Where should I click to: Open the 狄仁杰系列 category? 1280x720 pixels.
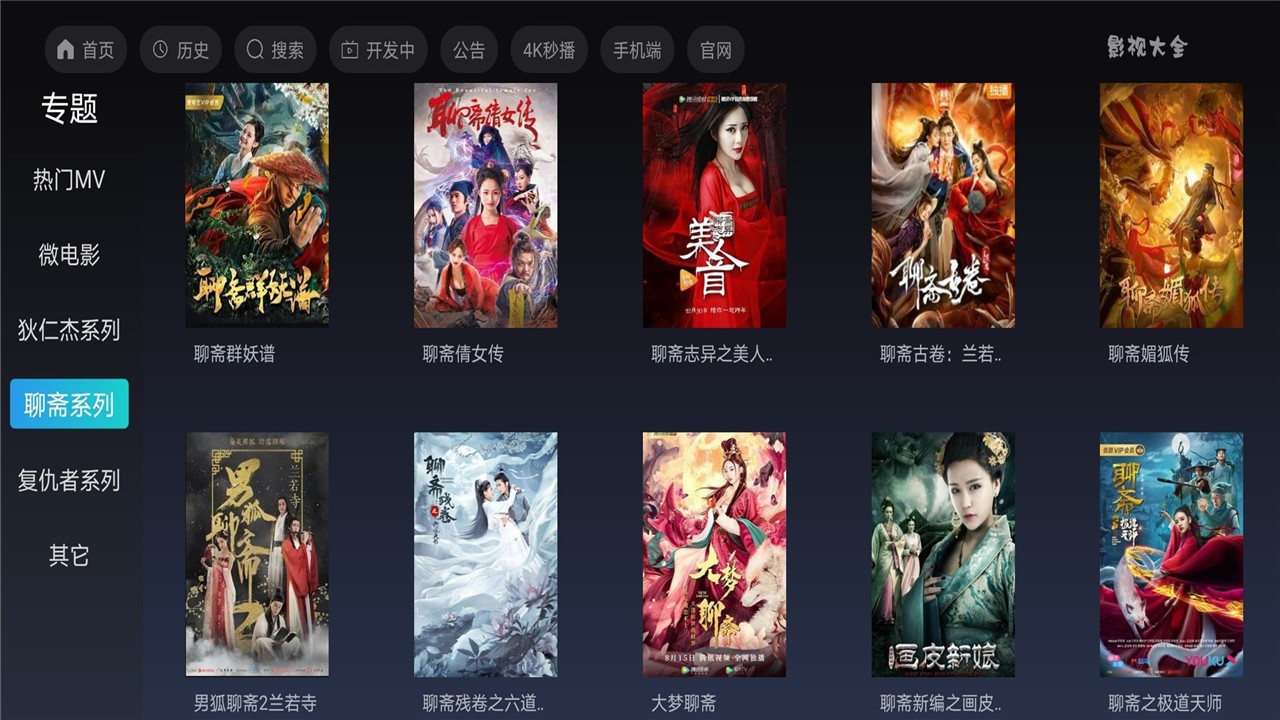(69, 330)
